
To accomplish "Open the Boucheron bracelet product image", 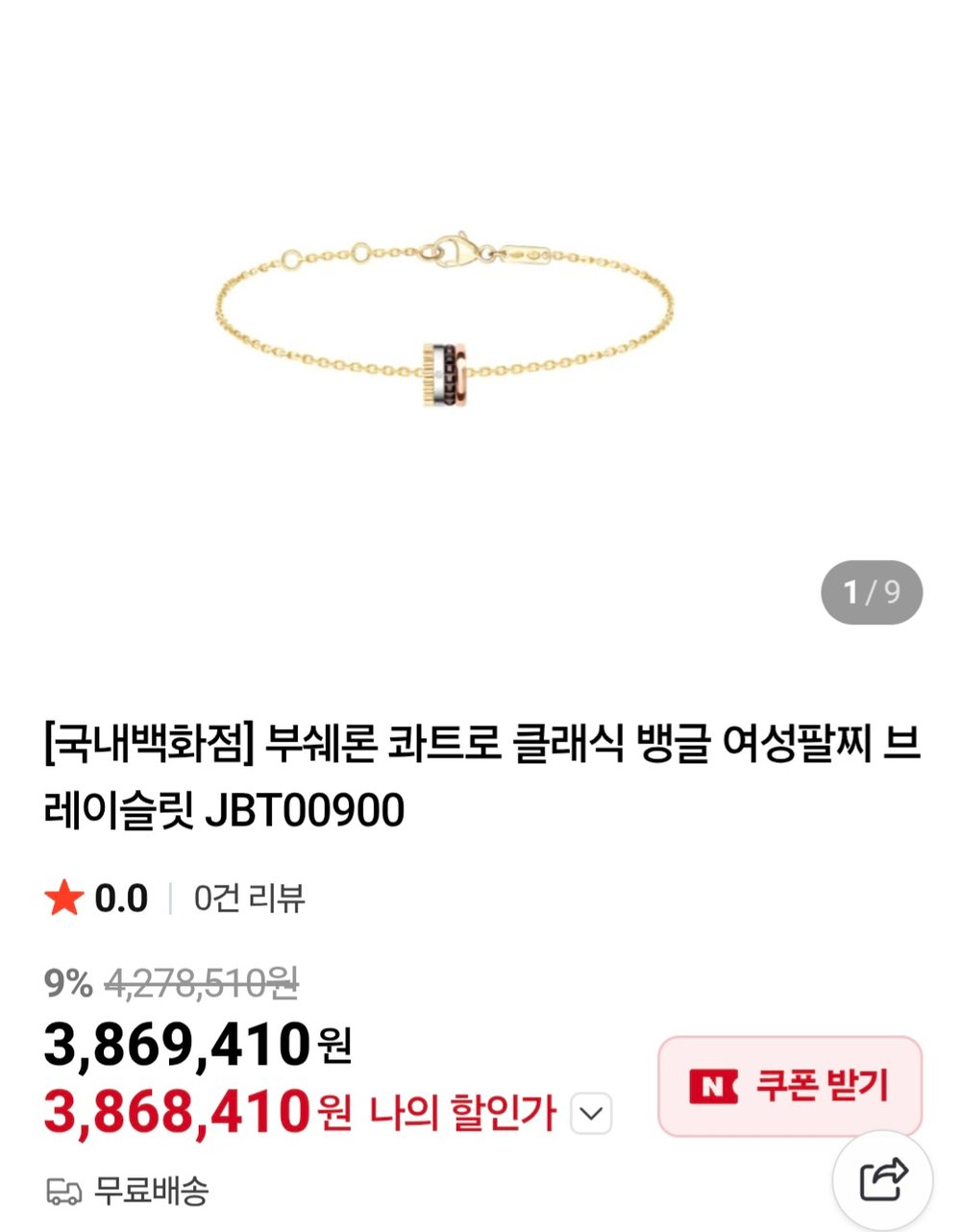I will coord(447,322).
